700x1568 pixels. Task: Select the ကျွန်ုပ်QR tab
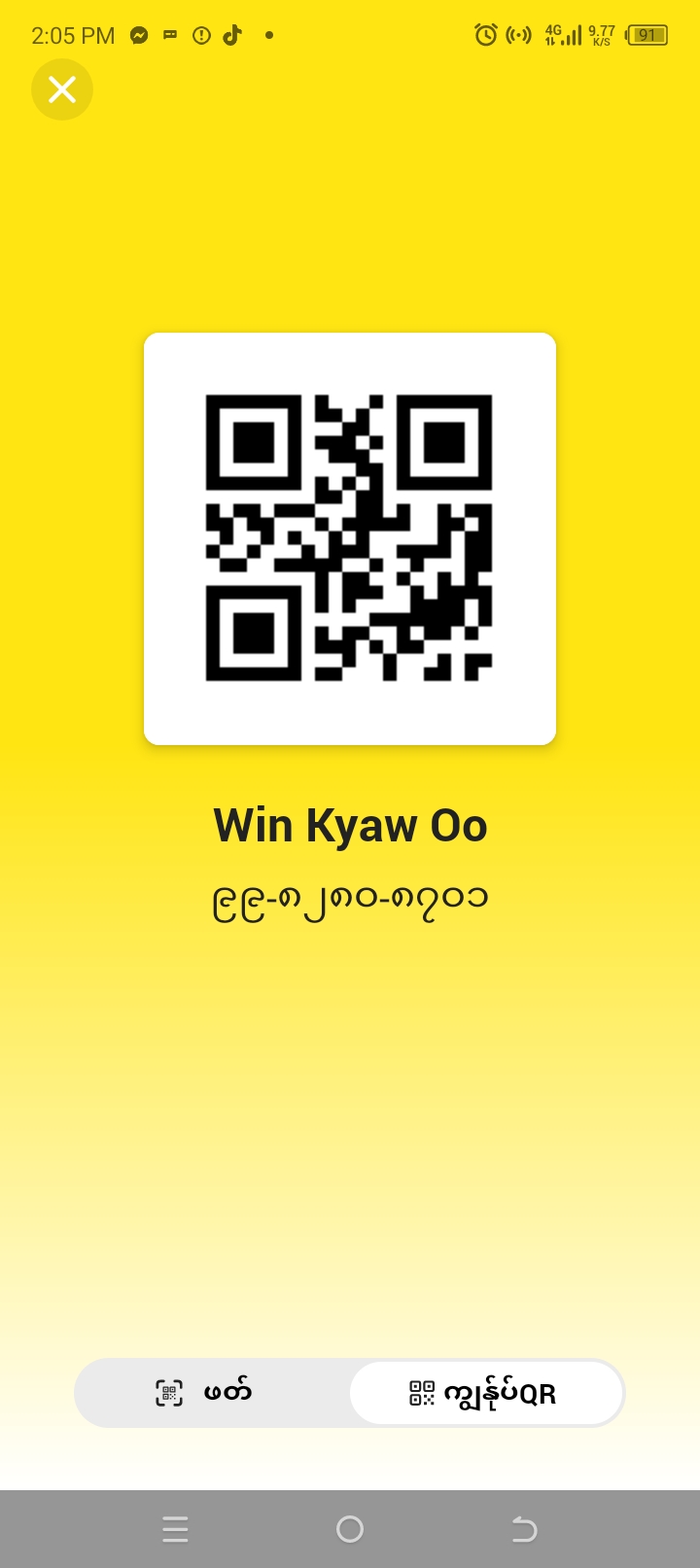pos(485,1393)
